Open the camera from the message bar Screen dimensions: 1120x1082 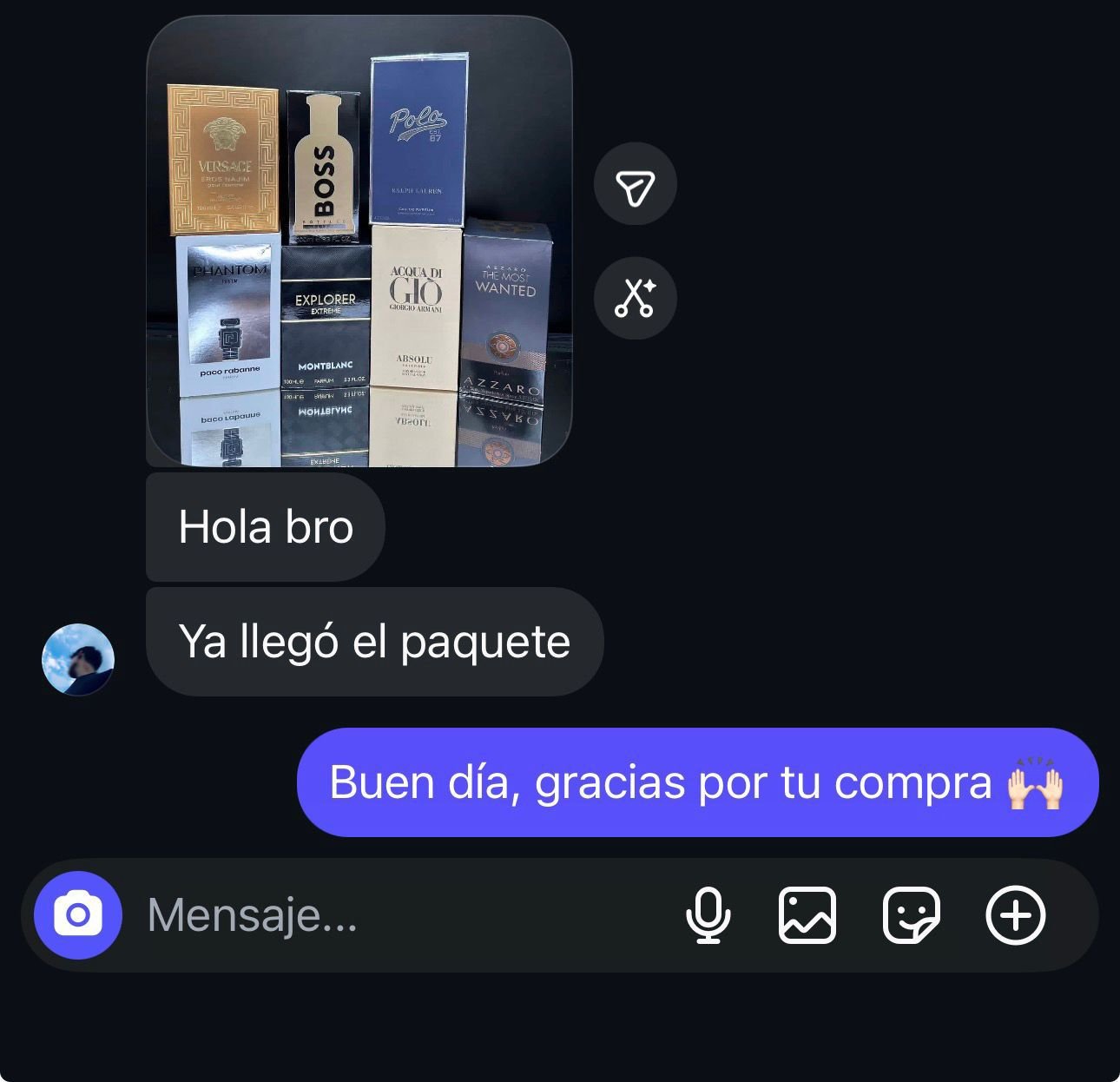[78, 915]
